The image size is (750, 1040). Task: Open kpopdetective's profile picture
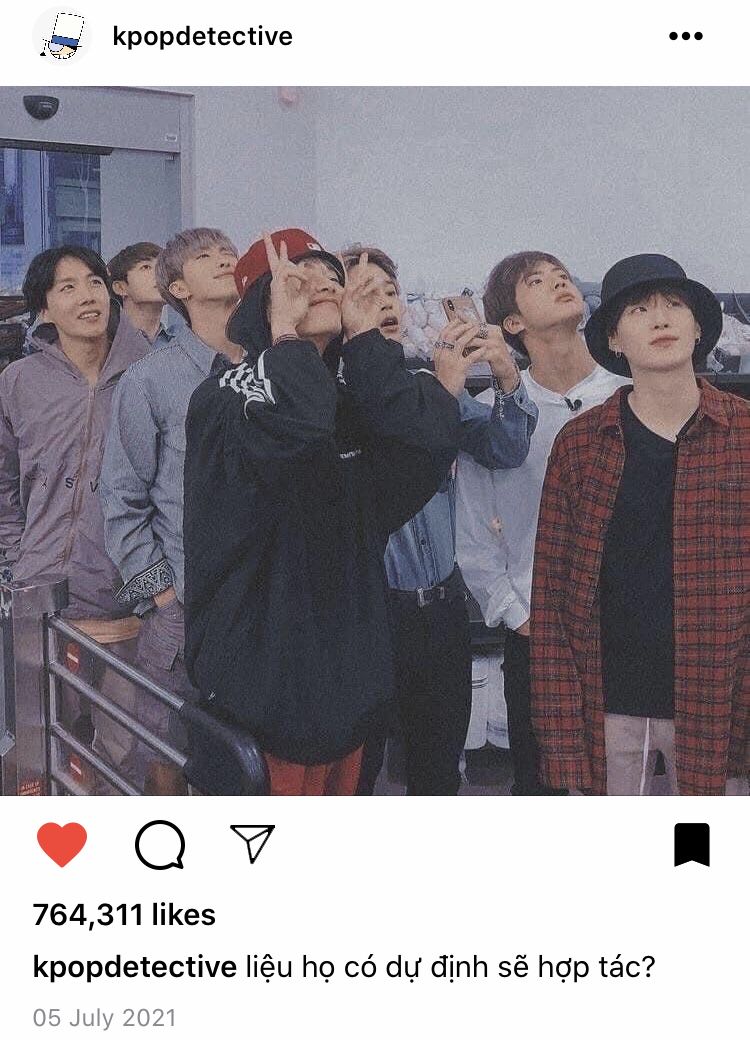coord(62,37)
